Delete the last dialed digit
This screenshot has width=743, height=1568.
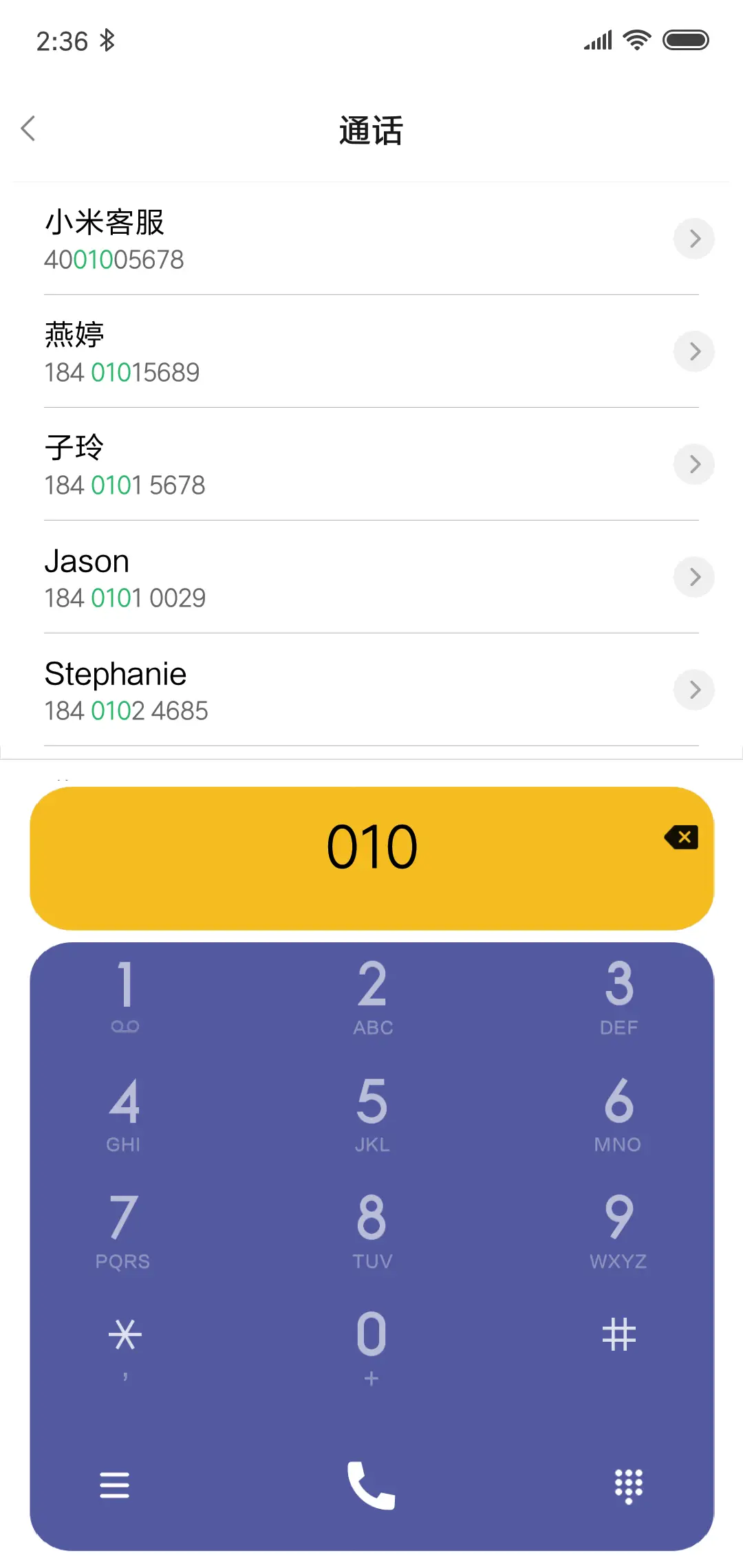[x=682, y=838]
